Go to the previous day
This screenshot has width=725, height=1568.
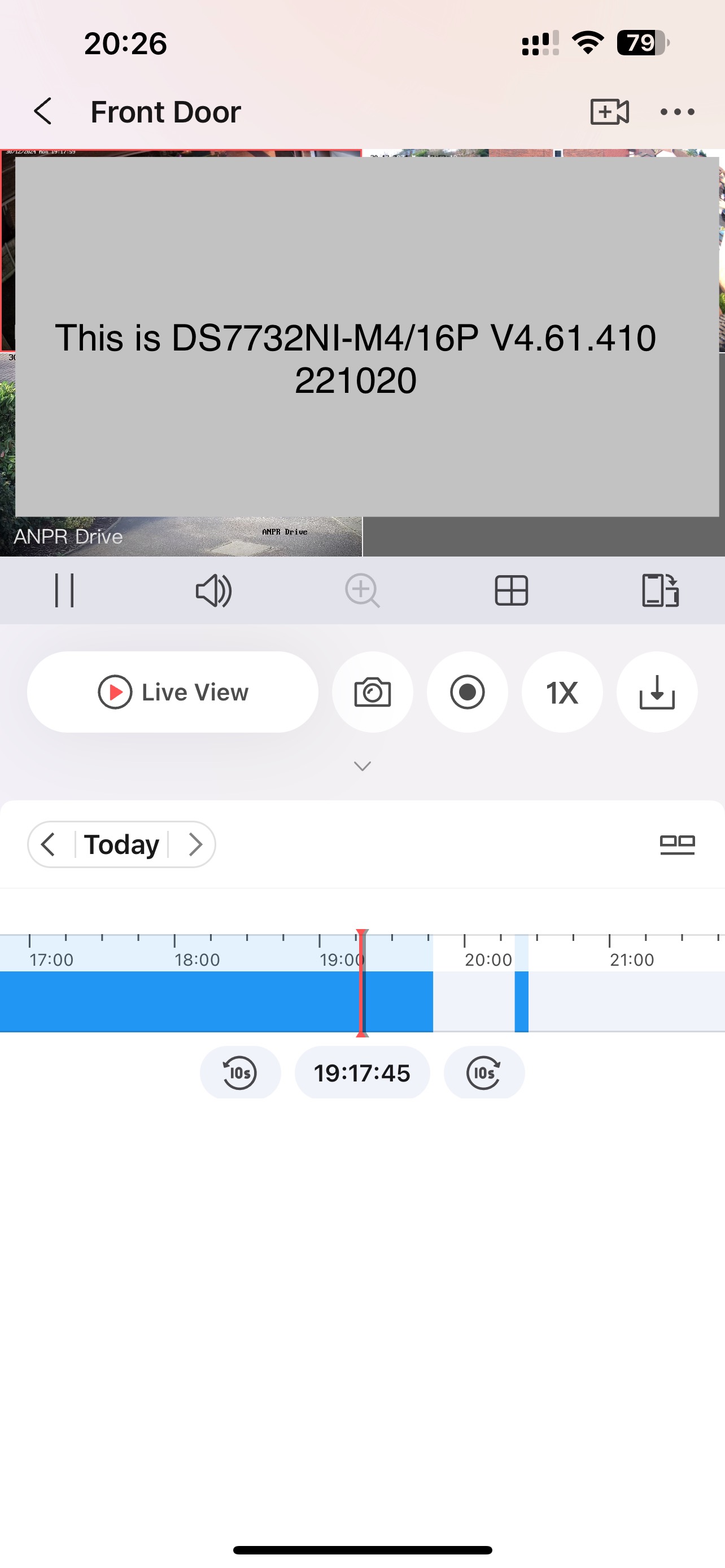point(48,844)
